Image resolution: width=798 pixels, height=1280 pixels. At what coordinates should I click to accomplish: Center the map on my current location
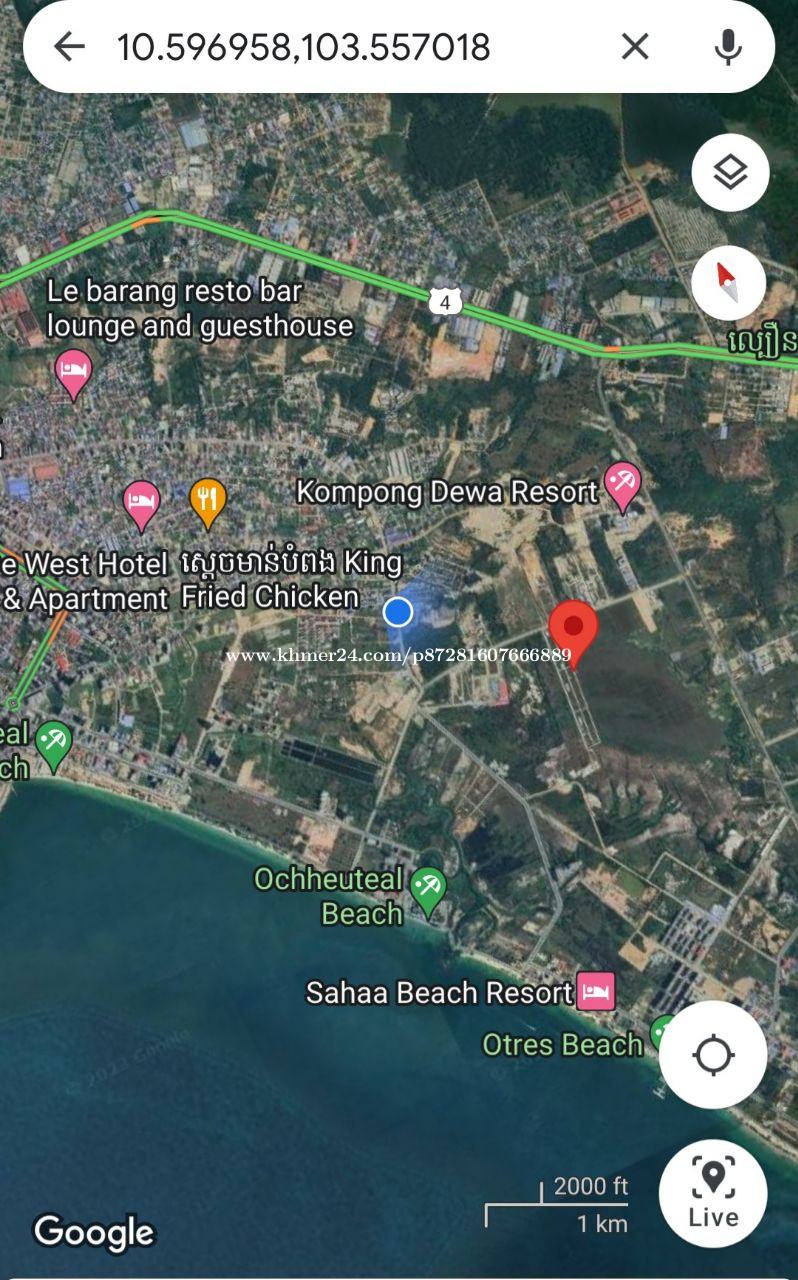(713, 1054)
